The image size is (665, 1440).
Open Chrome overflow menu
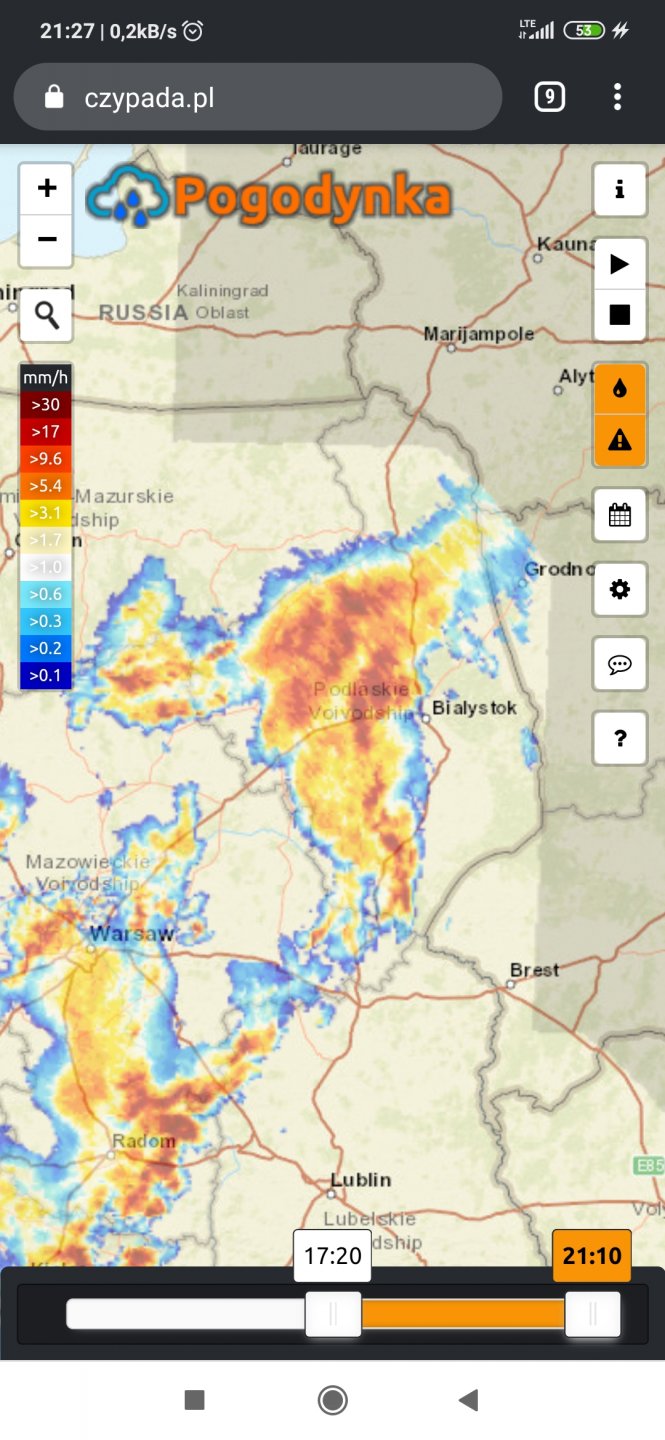[x=617, y=97]
